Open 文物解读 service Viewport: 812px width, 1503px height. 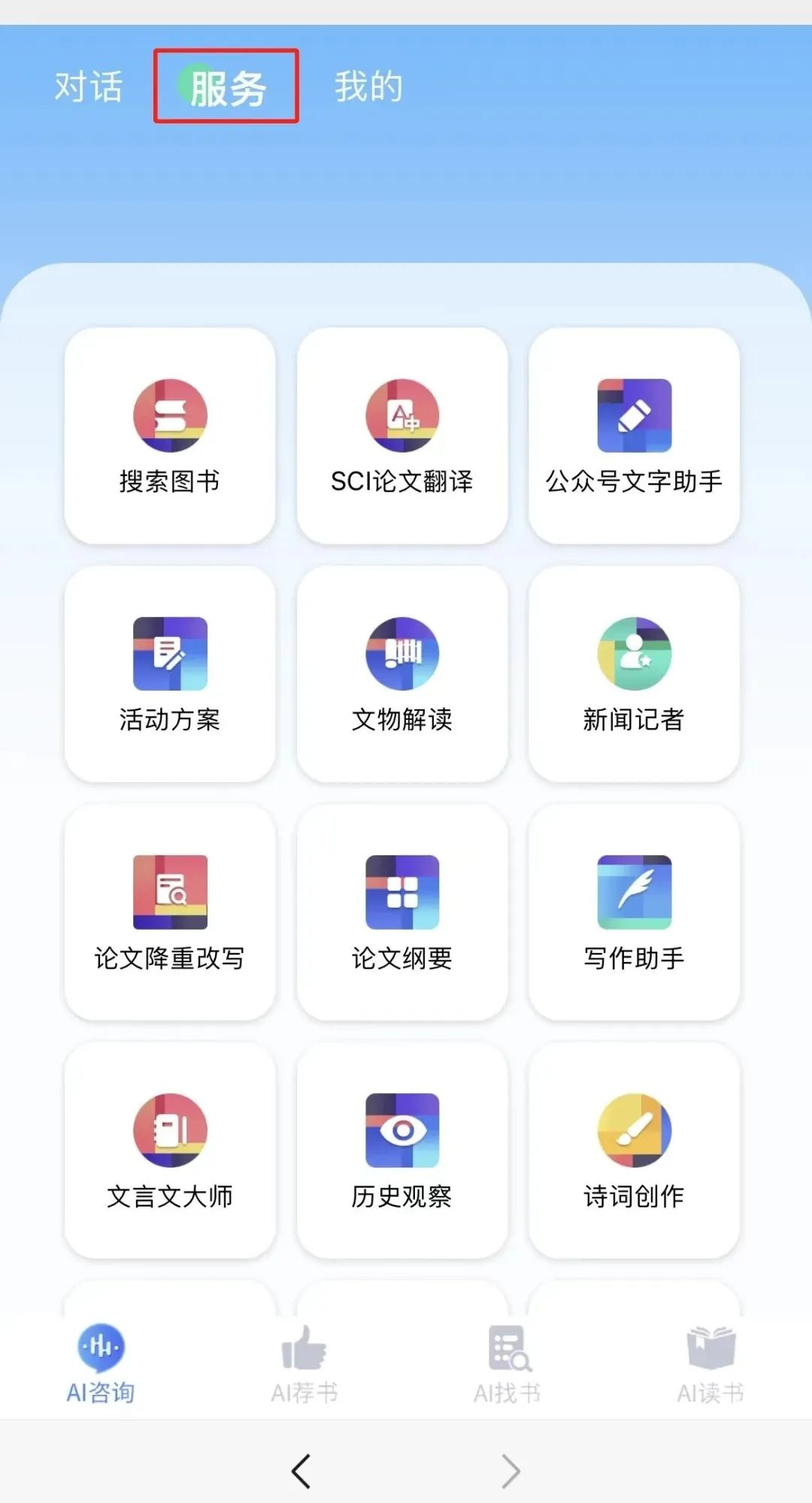402,674
